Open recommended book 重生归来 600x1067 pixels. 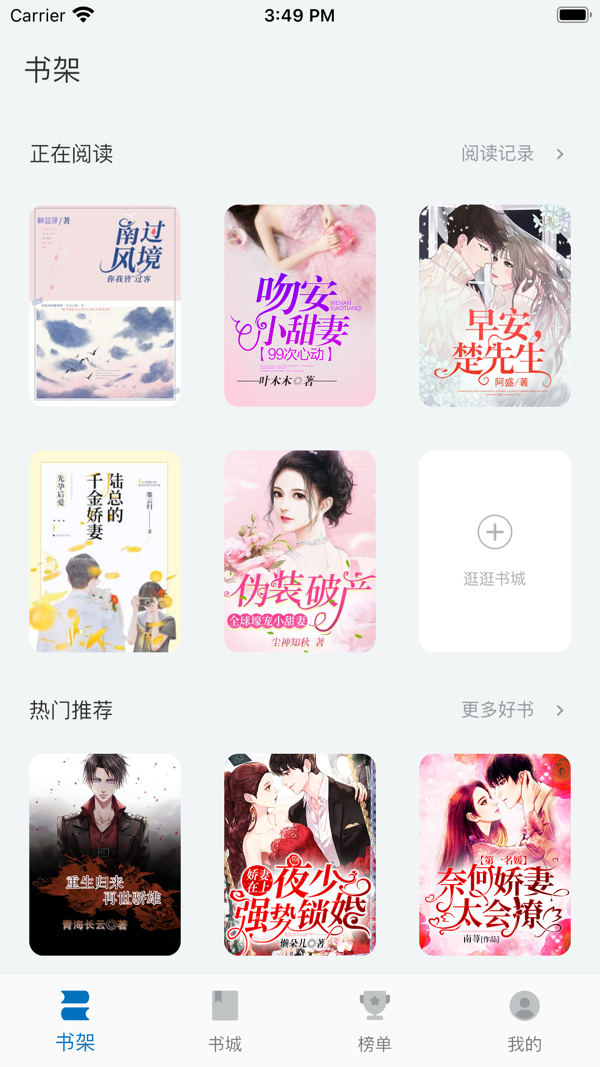[105, 854]
